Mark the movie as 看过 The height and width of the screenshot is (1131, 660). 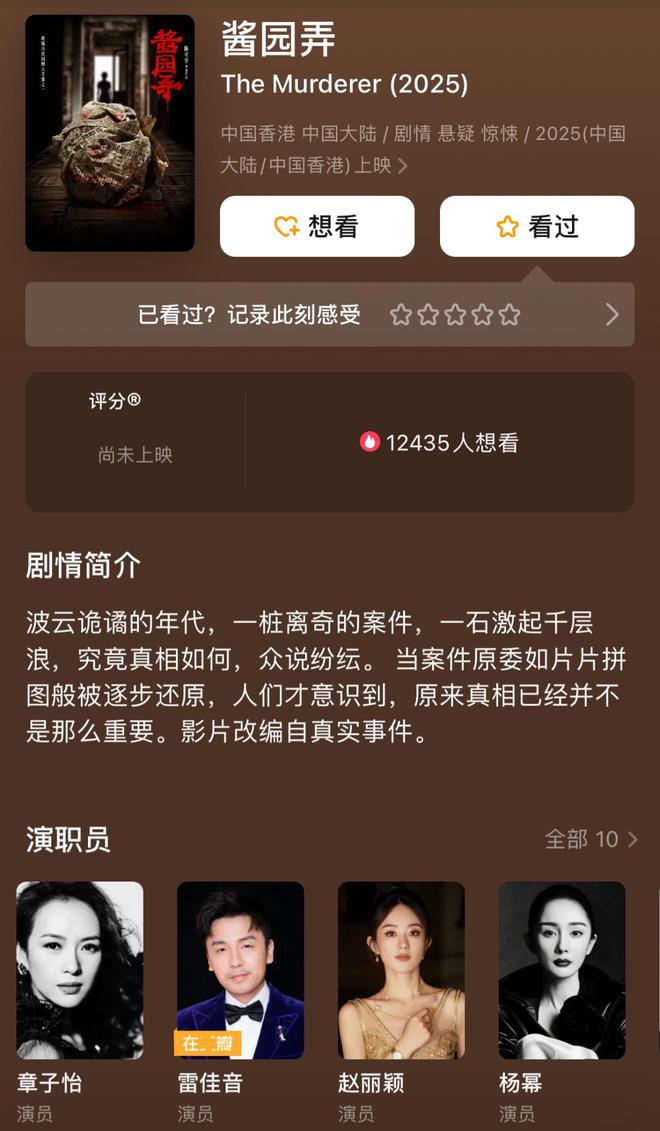click(x=537, y=227)
